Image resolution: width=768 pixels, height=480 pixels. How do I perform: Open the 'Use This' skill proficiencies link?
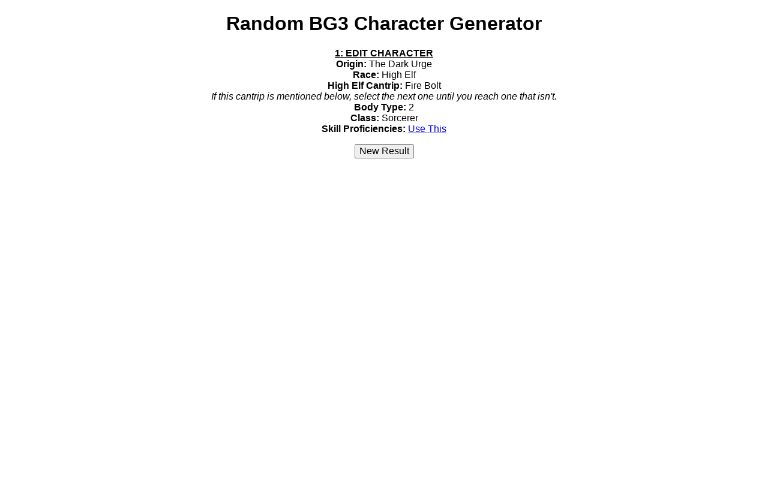click(x=426, y=128)
